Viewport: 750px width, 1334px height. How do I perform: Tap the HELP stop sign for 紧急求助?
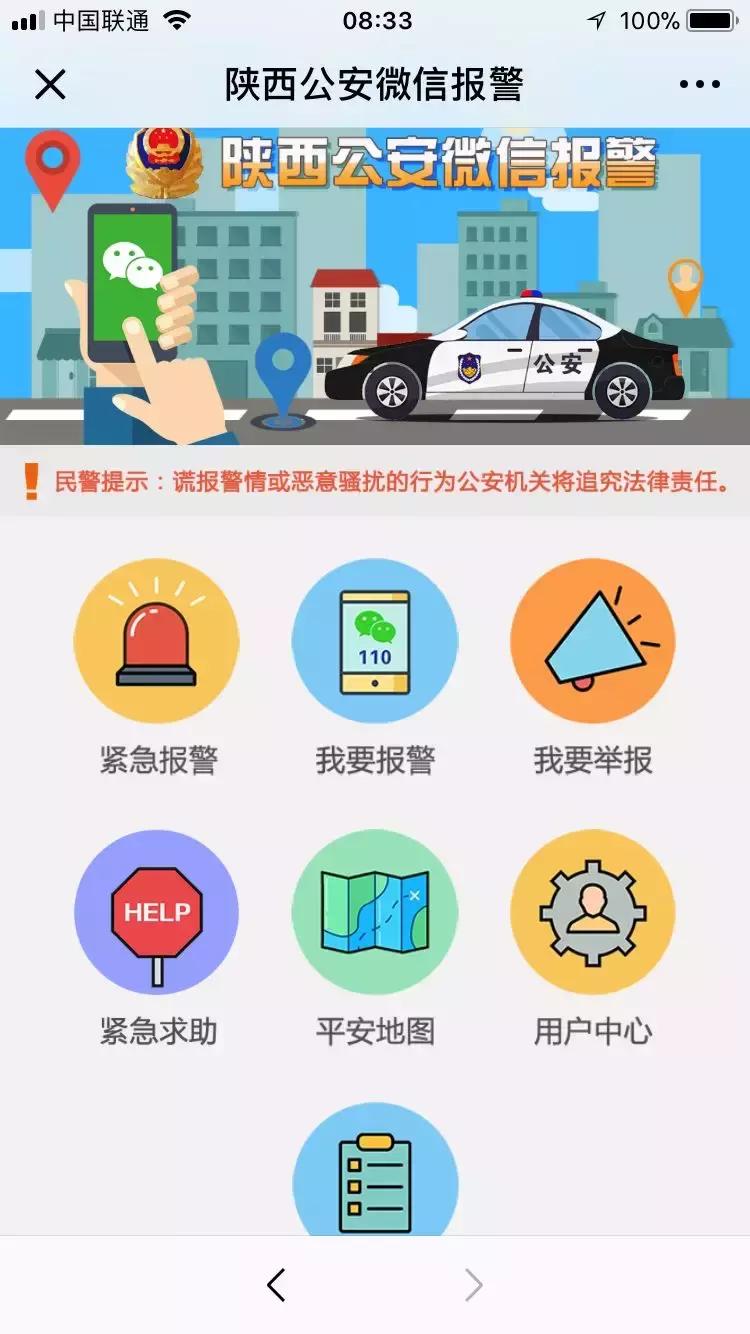coord(157,912)
